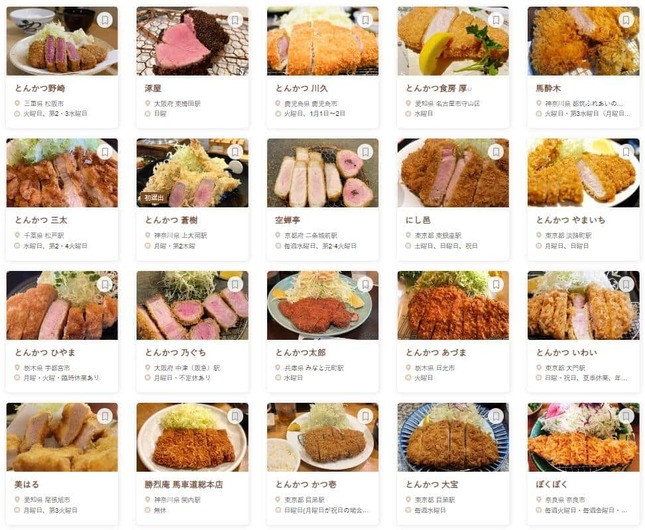Open the にし邑 restaurant card
Screen dimensions: 645x530
pyautogui.click(x=452, y=220)
